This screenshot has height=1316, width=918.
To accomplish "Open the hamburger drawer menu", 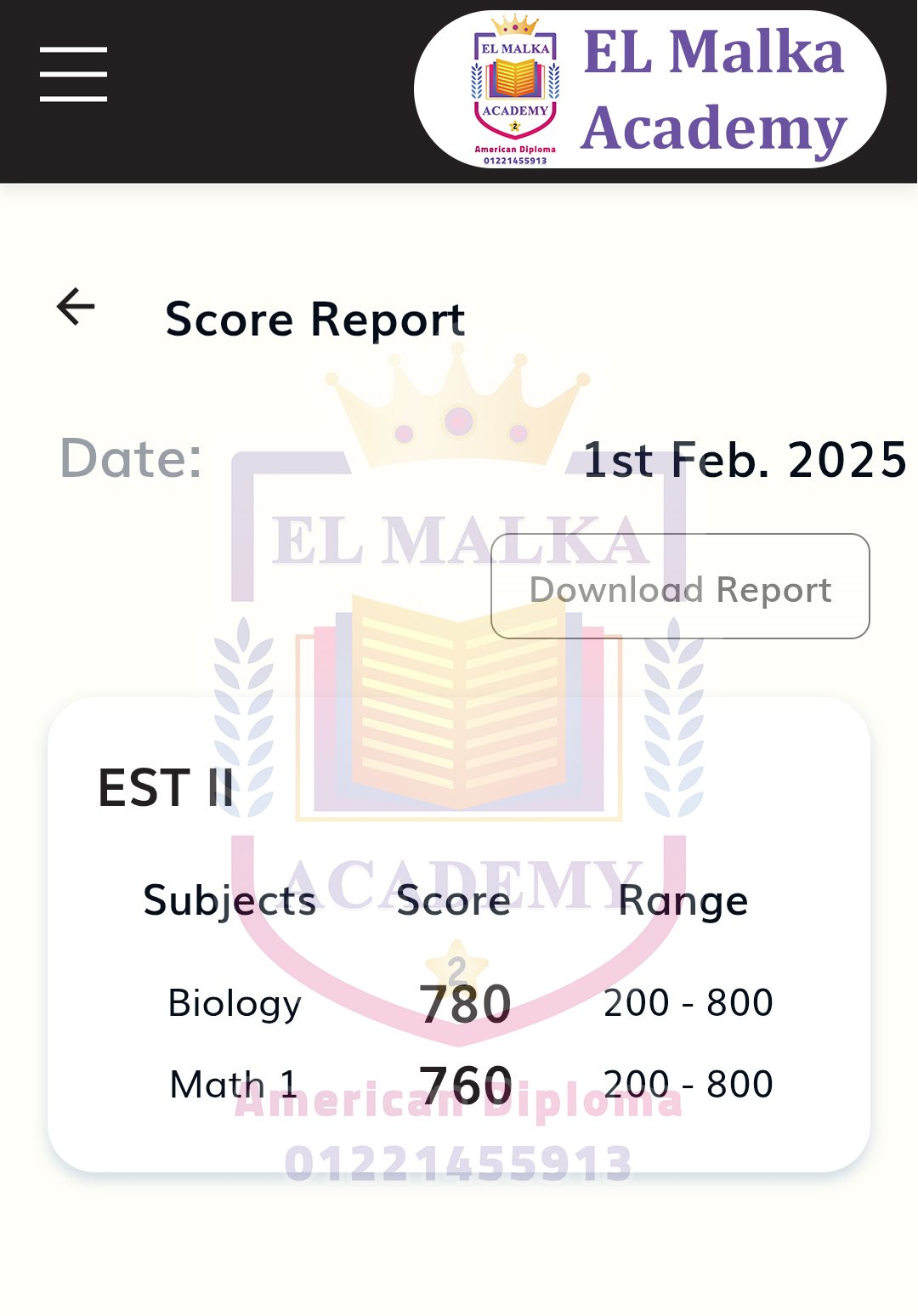I will click(73, 75).
